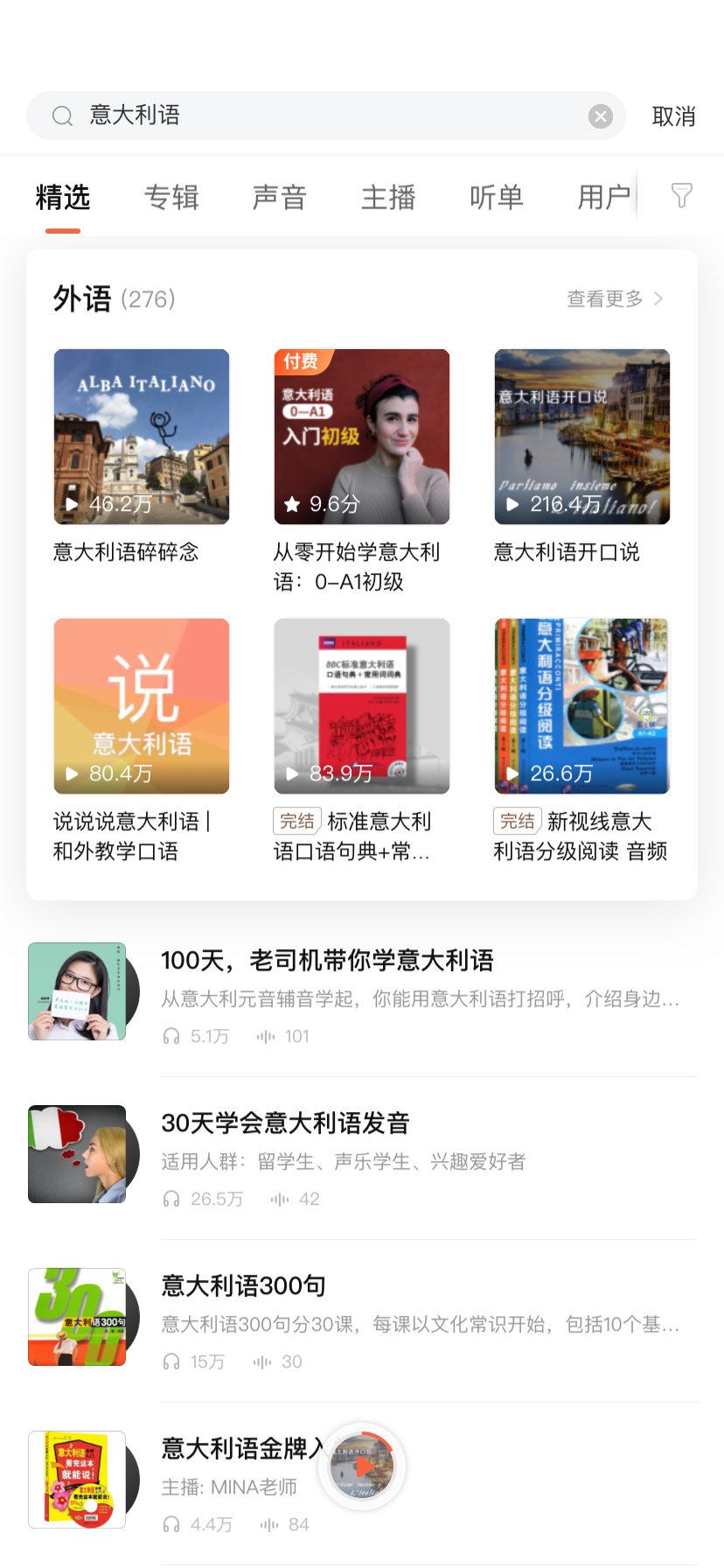Viewport: 724px width, 1568px height.
Task: Clear the search text with the X icon
Action: 600,115
